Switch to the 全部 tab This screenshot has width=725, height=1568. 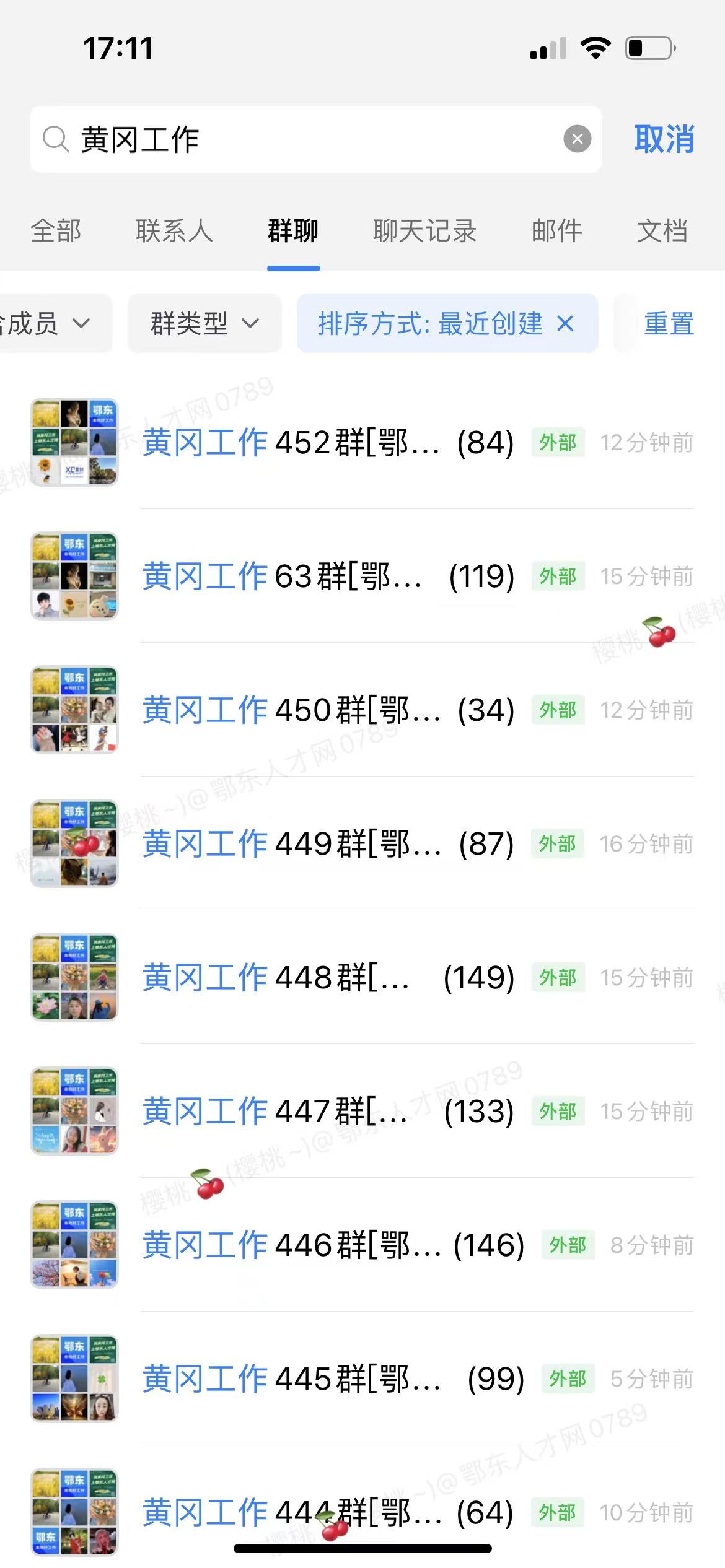tap(56, 231)
